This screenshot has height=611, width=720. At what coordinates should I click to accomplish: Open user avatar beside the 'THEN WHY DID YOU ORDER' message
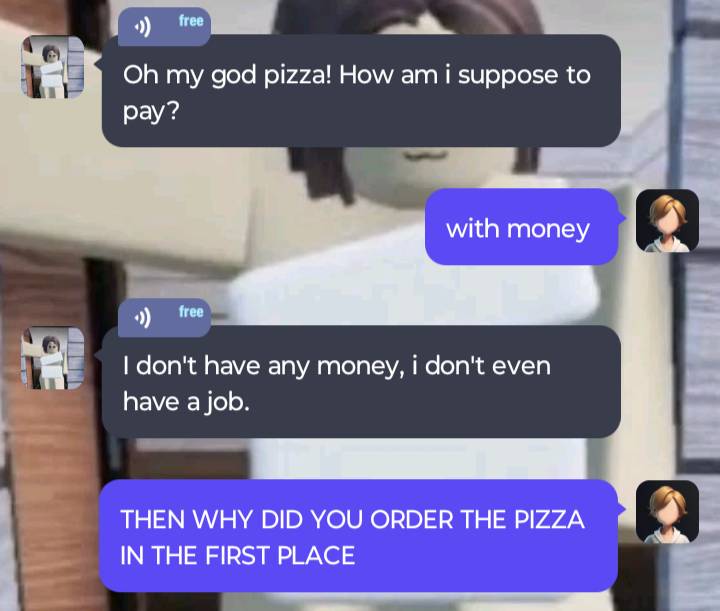coord(667,511)
